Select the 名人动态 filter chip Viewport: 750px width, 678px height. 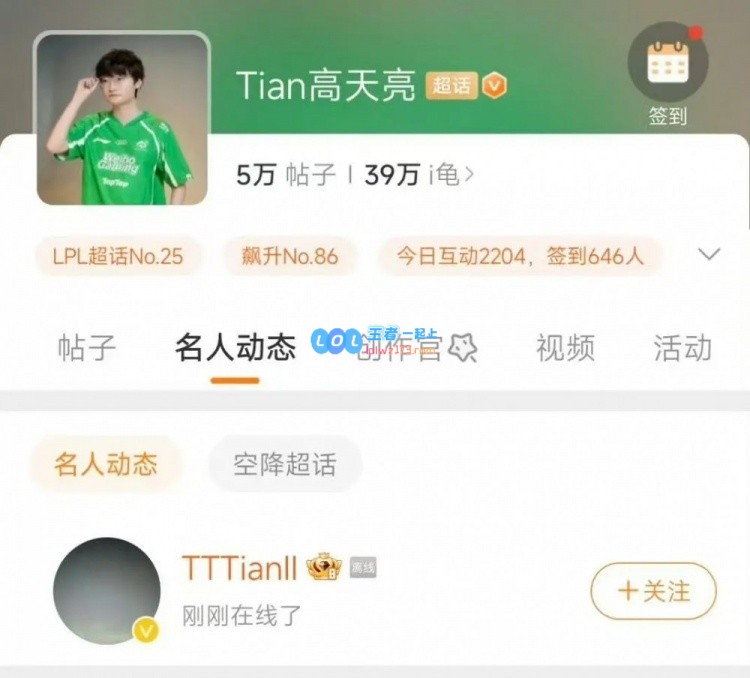click(106, 464)
